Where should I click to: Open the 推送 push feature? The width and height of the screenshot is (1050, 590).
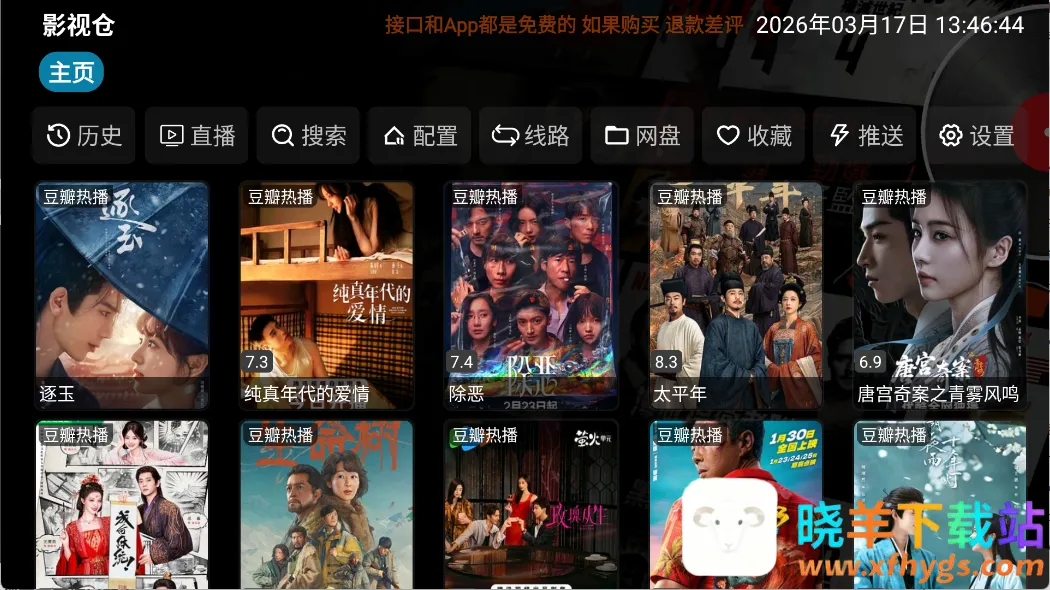pyautogui.click(x=866, y=136)
